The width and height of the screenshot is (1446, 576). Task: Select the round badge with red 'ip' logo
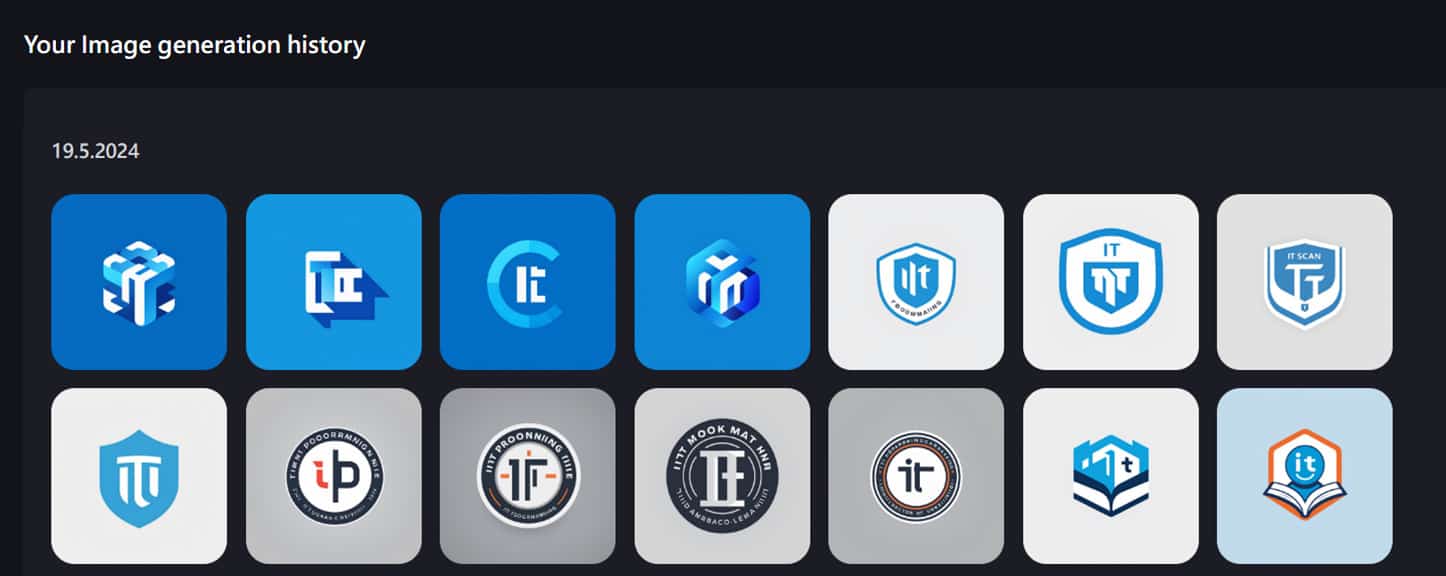[333, 476]
